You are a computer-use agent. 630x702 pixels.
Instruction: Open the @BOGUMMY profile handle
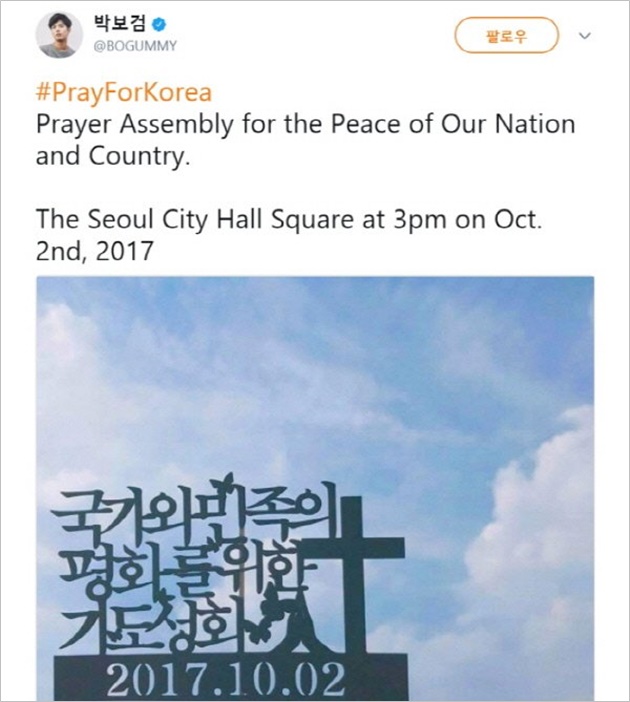tap(136, 47)
